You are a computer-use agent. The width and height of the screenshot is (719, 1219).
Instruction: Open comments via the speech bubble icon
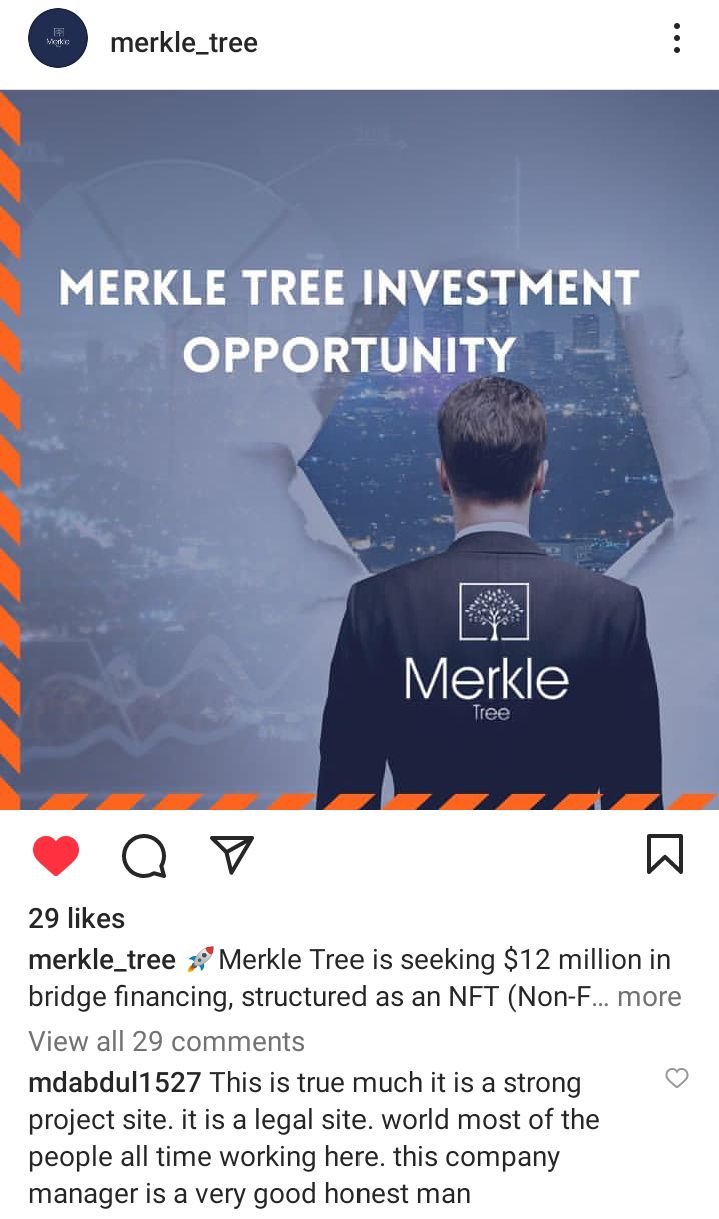tap(143, 856)
